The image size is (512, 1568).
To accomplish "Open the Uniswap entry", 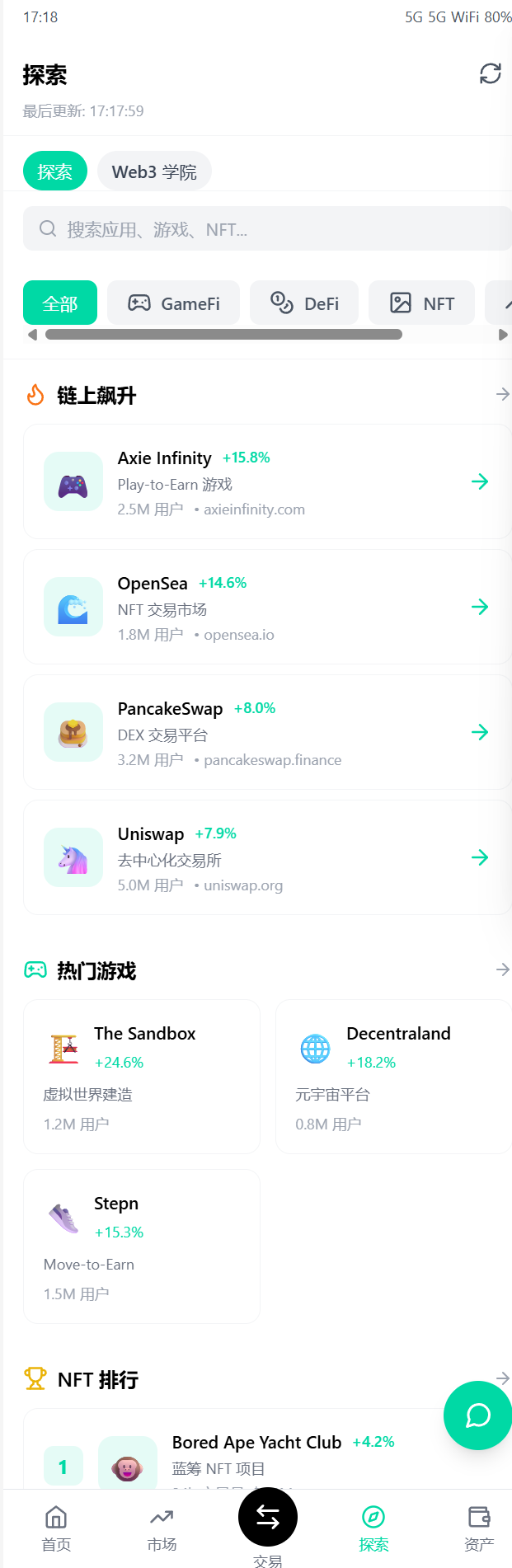I will (x=267, y=857).
